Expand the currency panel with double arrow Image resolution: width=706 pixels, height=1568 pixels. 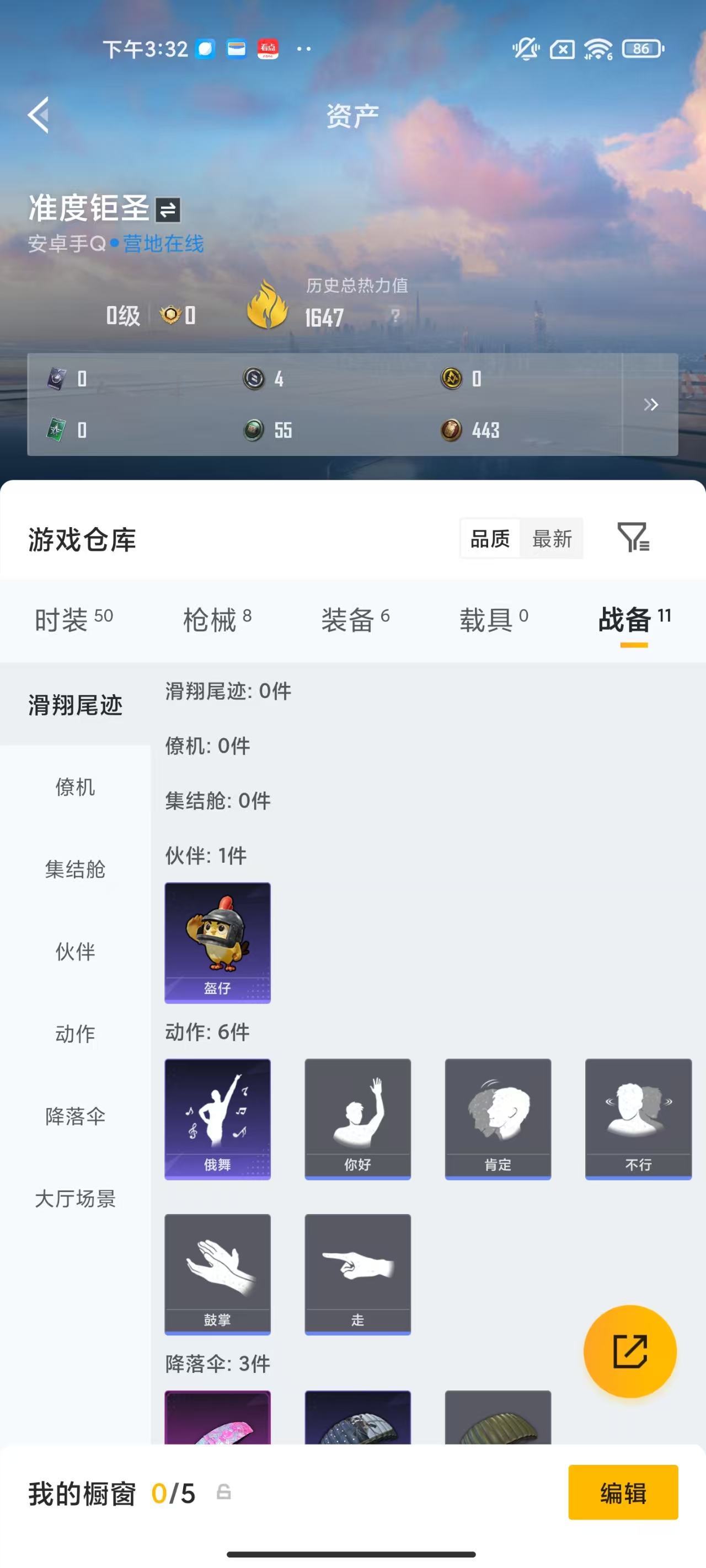tap(650, 404)
